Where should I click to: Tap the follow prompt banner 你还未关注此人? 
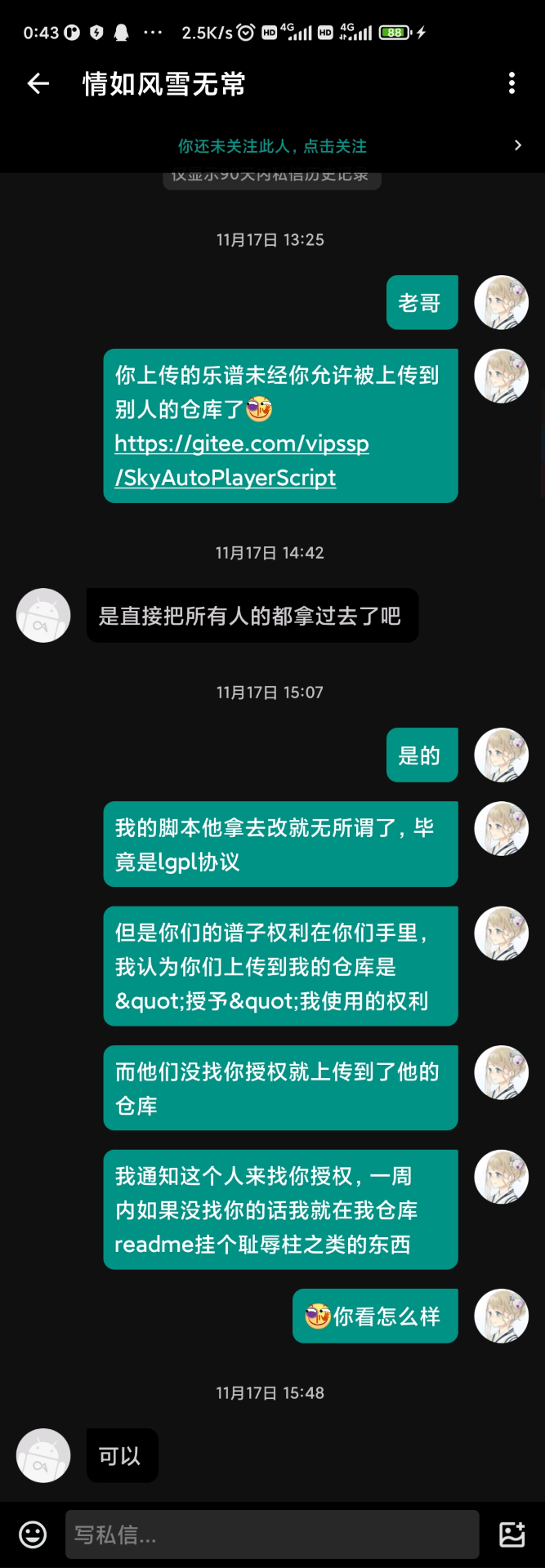(x=272, y=146)
